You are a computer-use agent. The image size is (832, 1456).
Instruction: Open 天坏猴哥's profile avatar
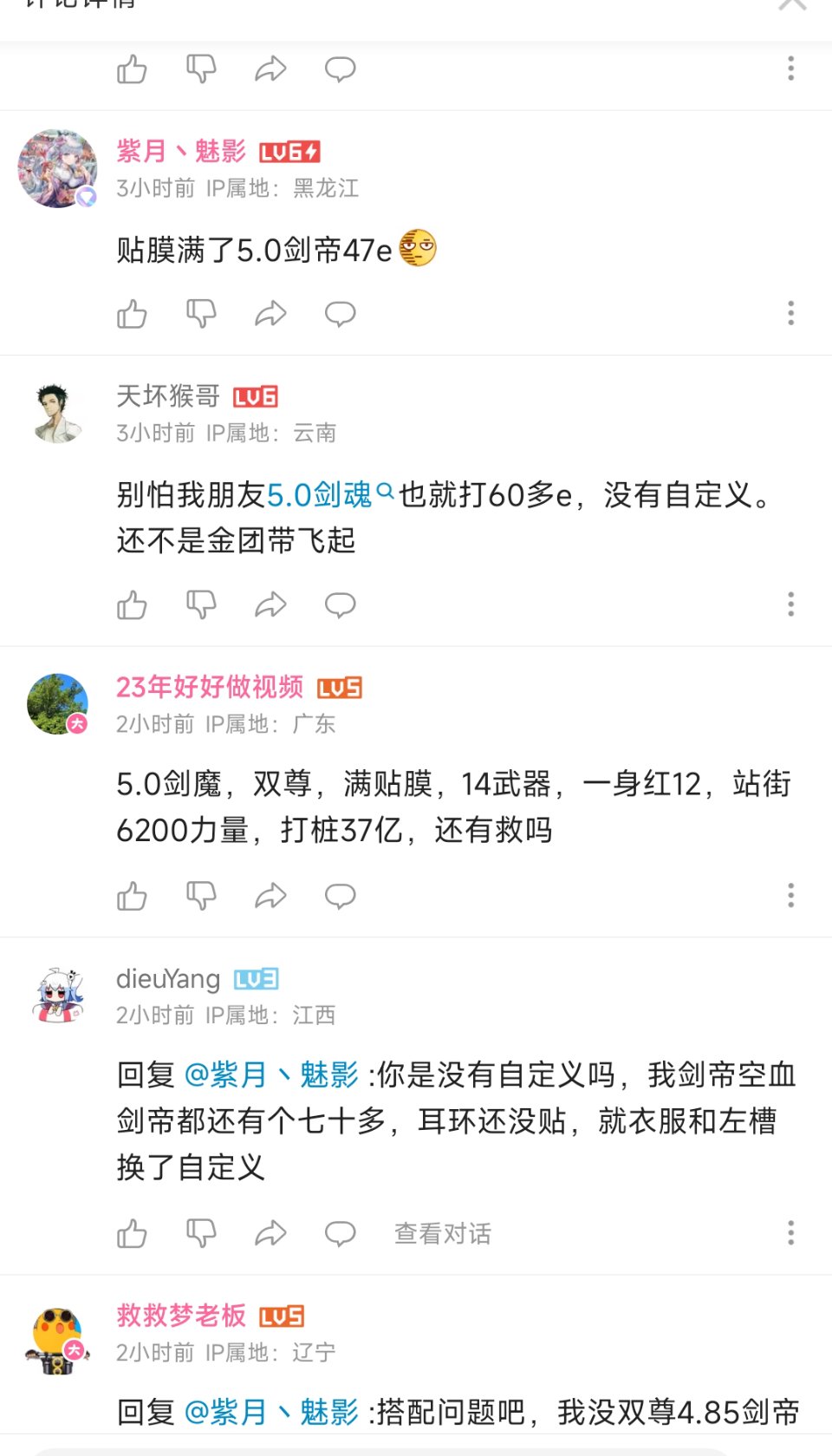point(58,413)
